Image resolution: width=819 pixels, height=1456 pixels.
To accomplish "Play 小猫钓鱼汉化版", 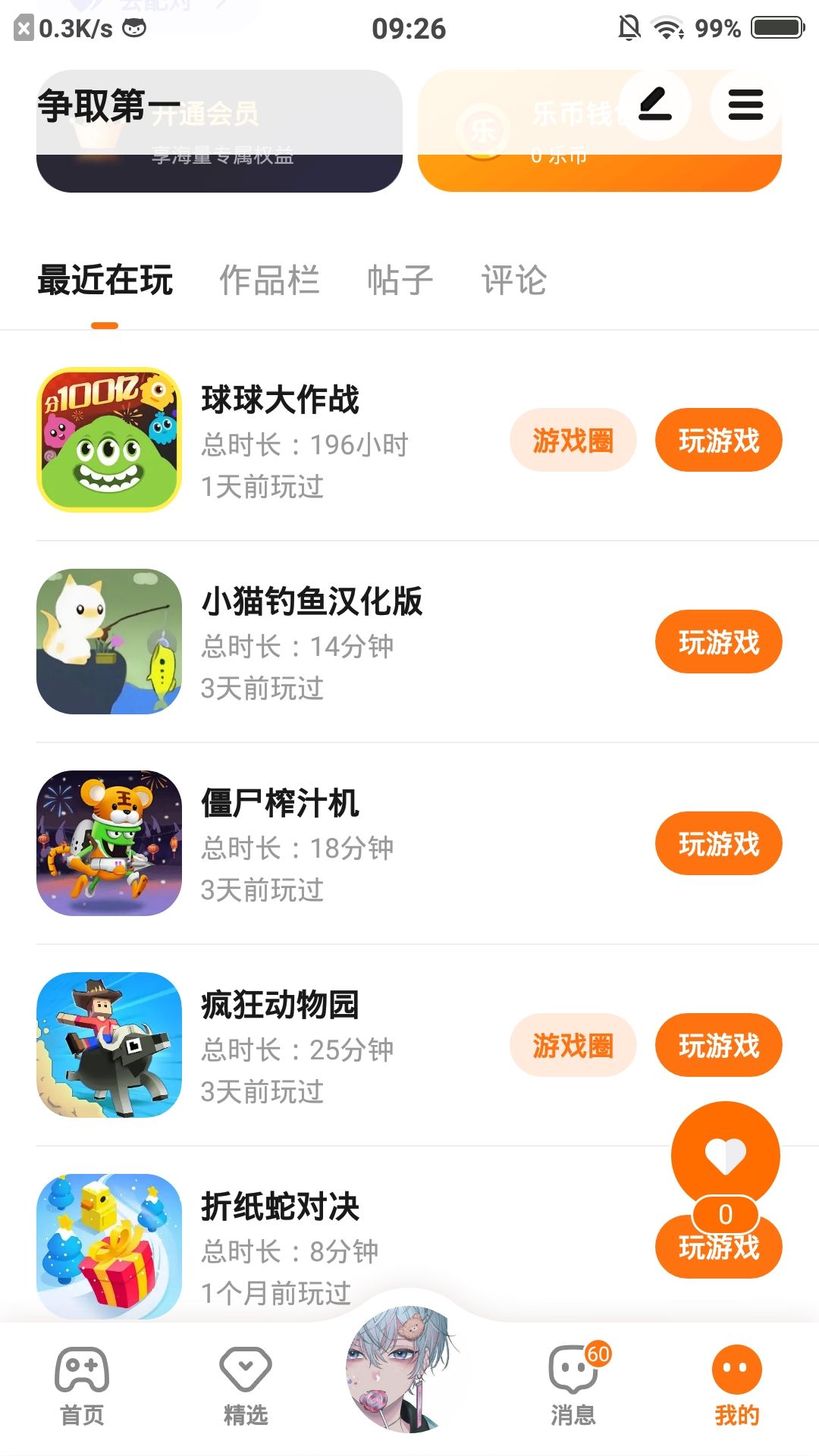I will point(718,642).
